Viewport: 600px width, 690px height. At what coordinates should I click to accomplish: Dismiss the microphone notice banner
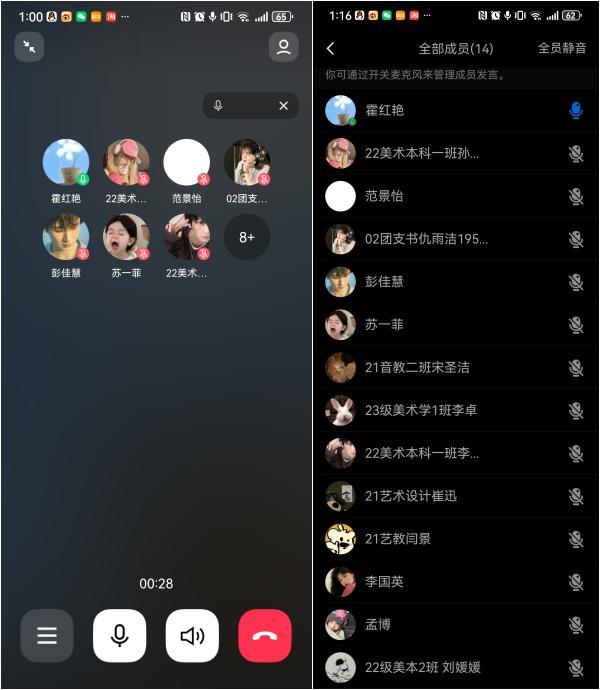[283, 106]
